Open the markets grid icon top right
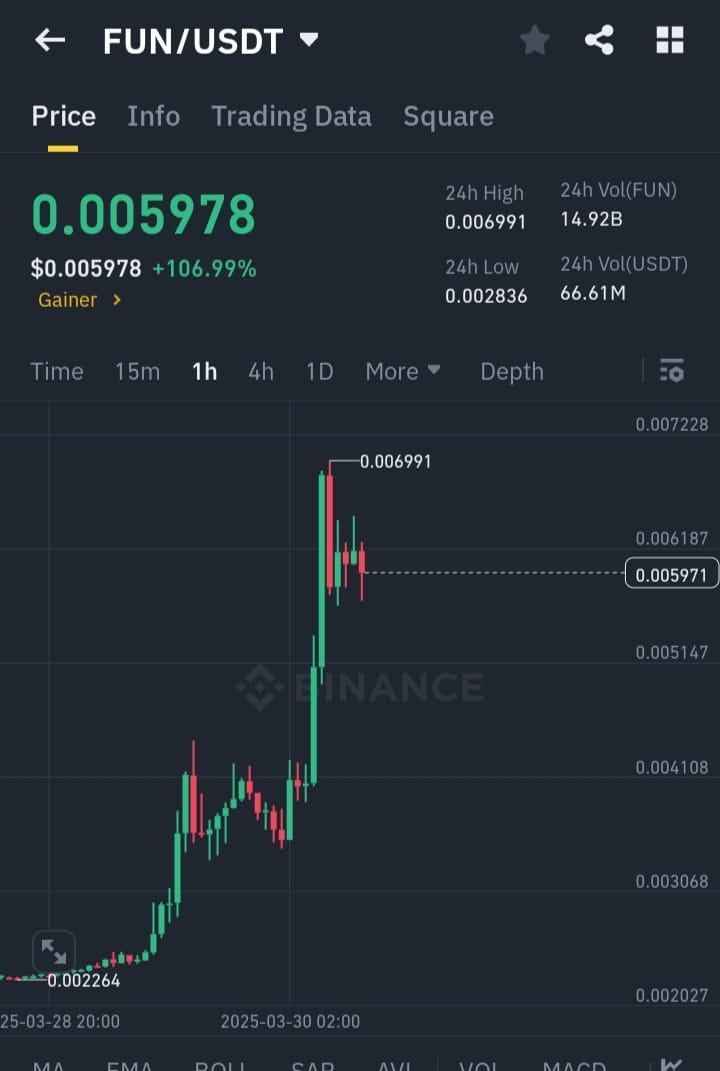This screenshot has height=1071, width=720. click(x=668, y=40)
